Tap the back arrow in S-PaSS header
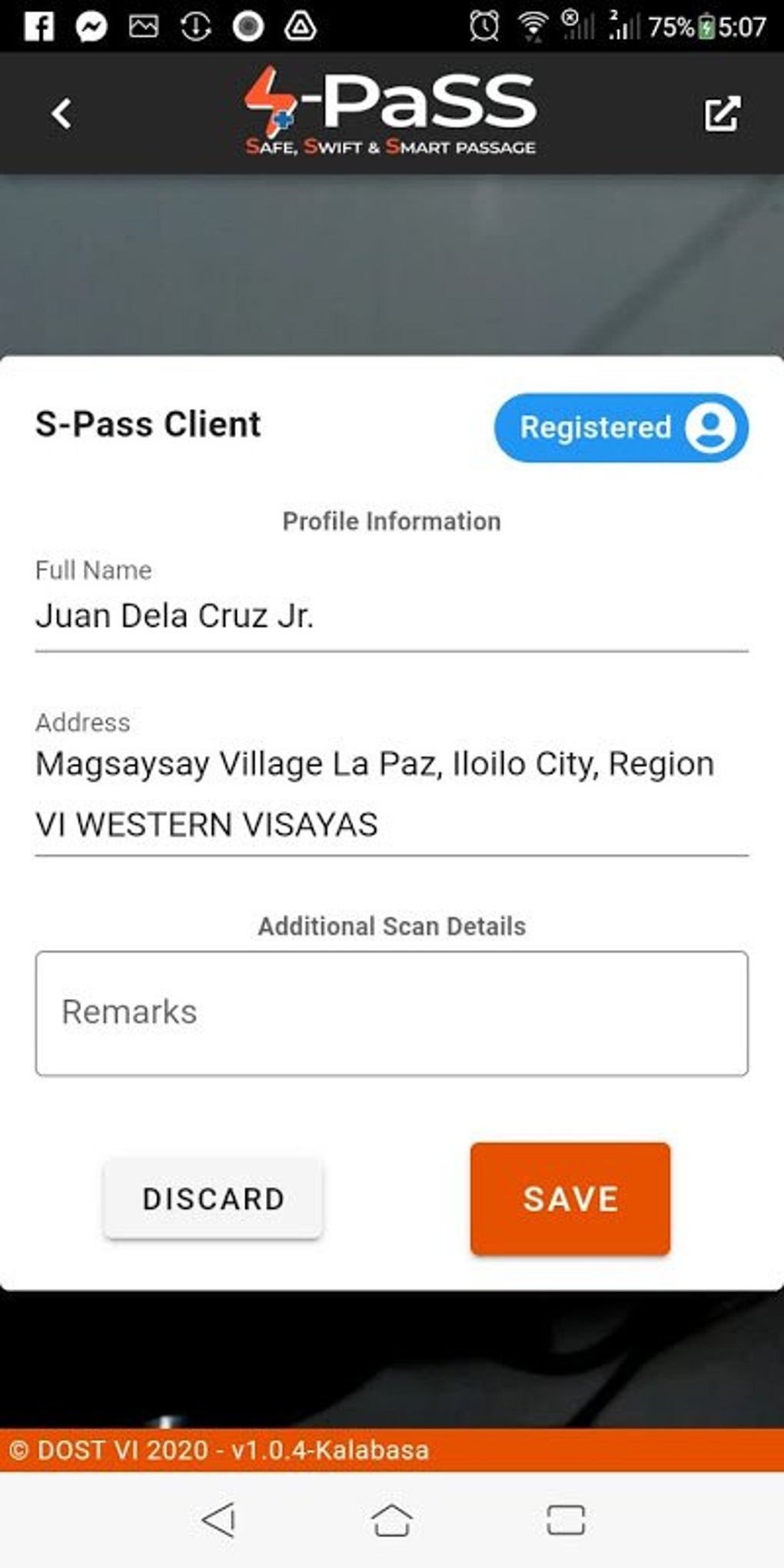The image size is (784, 1568). [60, 112]
